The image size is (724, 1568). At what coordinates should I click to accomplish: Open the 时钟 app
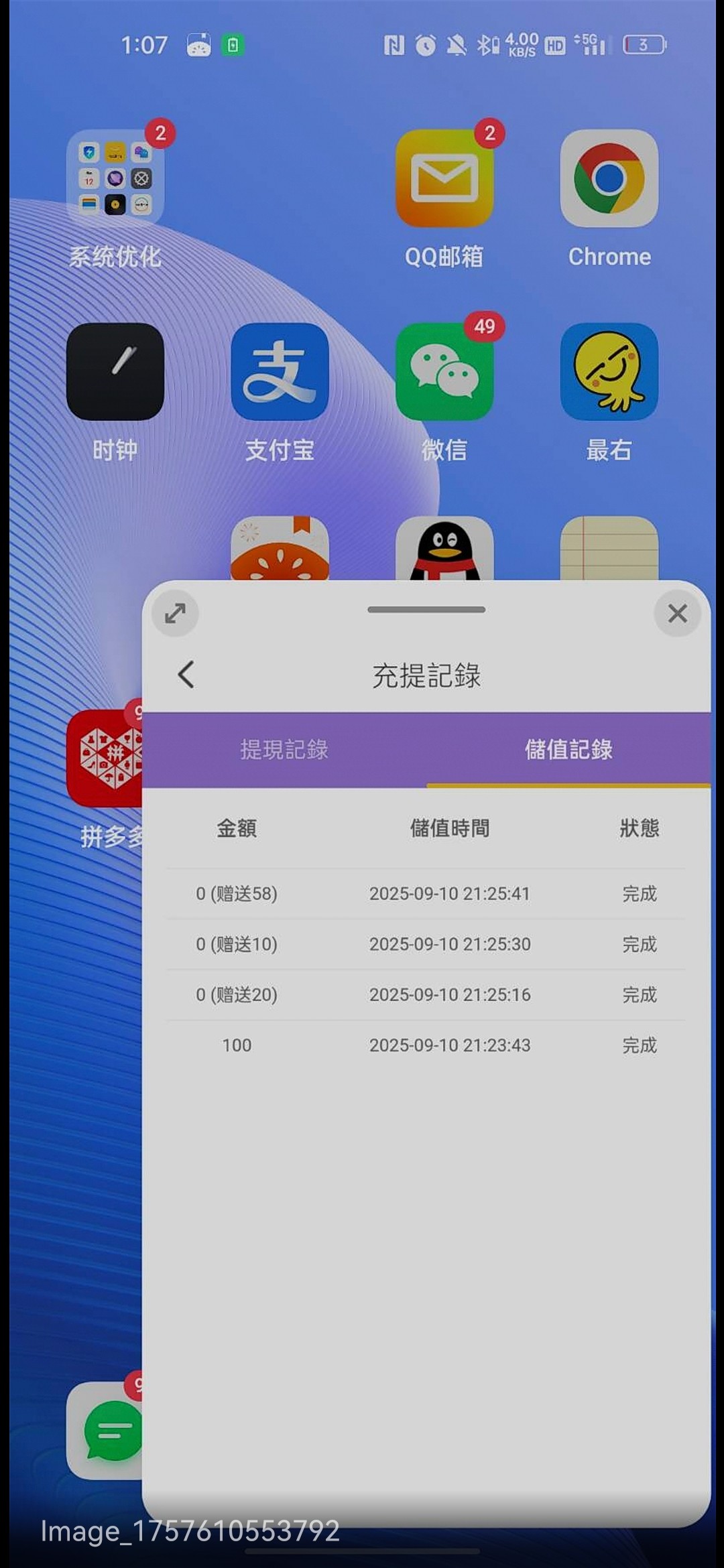[x=115, y=372]
